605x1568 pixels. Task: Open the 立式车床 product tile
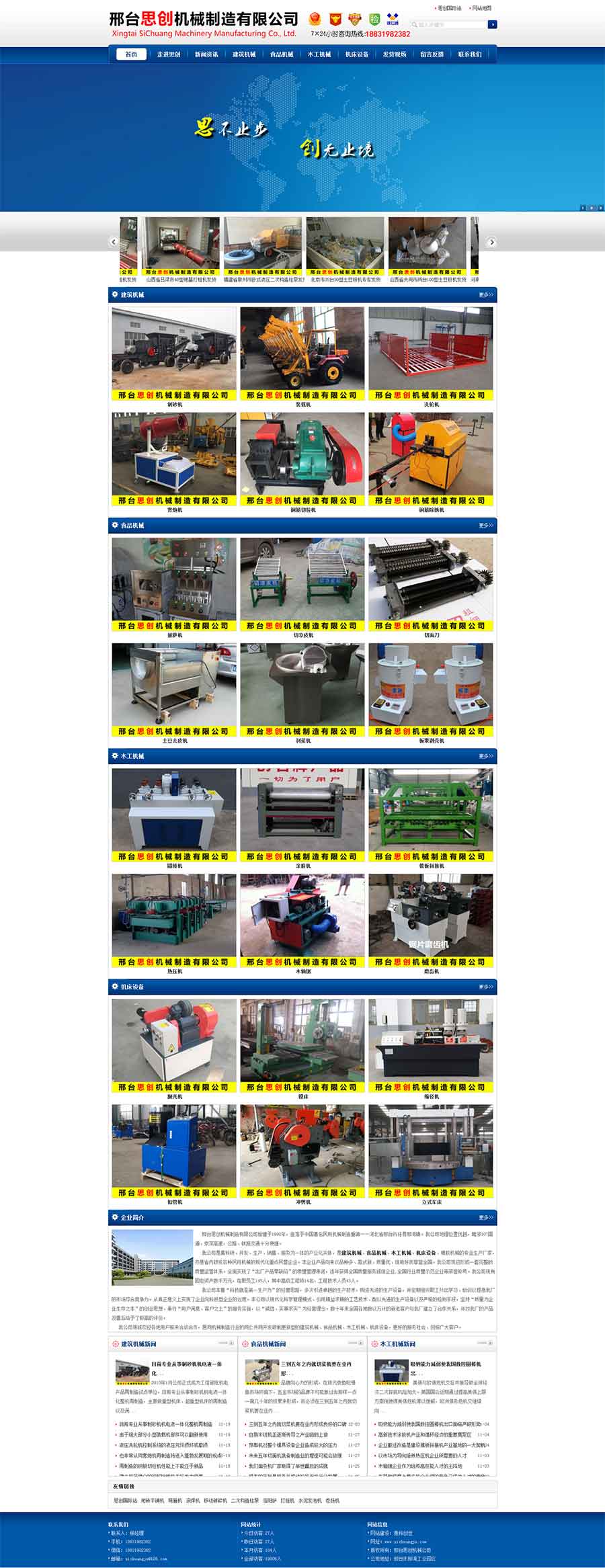click(x=431, y=1151)
